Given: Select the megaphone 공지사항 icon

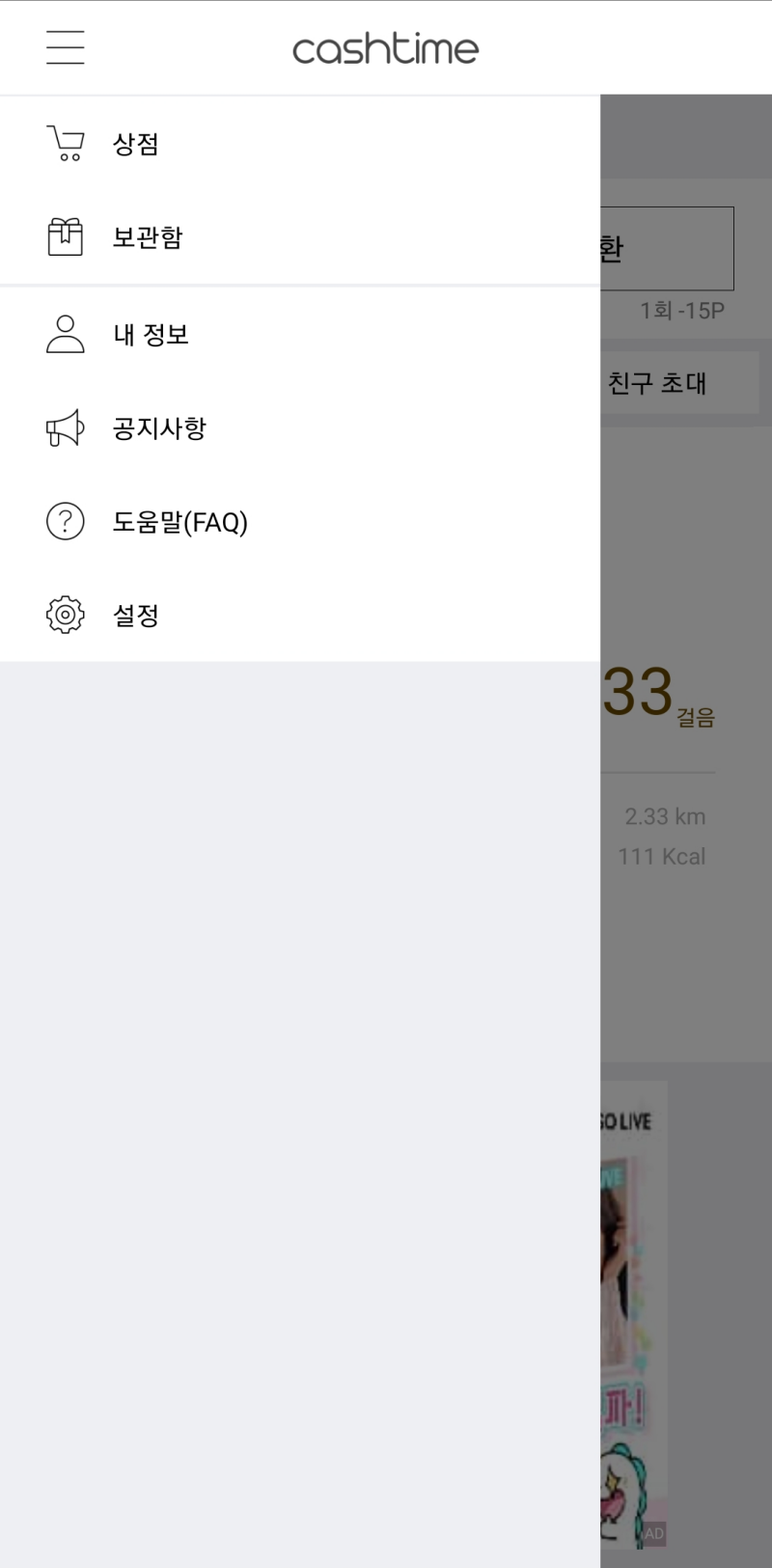Looking at the screenshot, I should point(65,427).
